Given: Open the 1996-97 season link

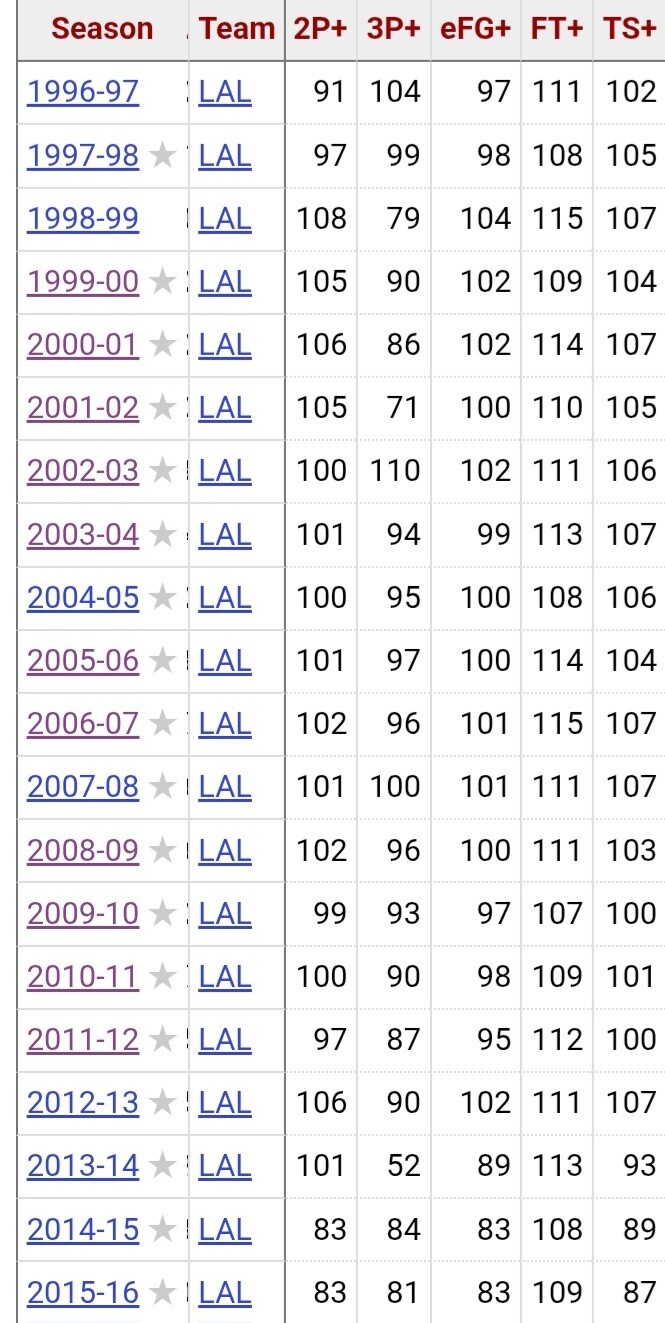Looking at the screenshot, I should click(x=83, y=92).
